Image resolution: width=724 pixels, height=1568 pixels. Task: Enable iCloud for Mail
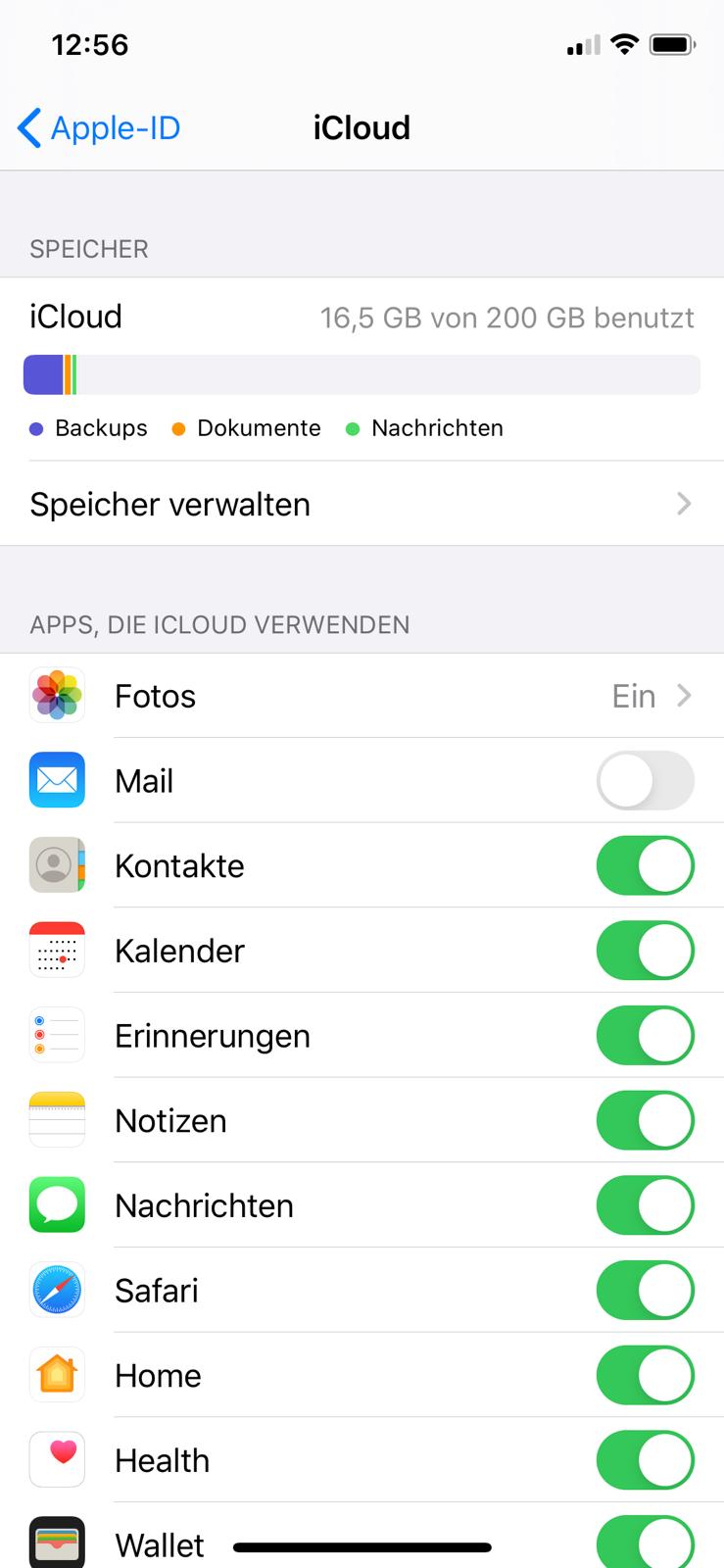pyautogui.click(x=645, y=781)
